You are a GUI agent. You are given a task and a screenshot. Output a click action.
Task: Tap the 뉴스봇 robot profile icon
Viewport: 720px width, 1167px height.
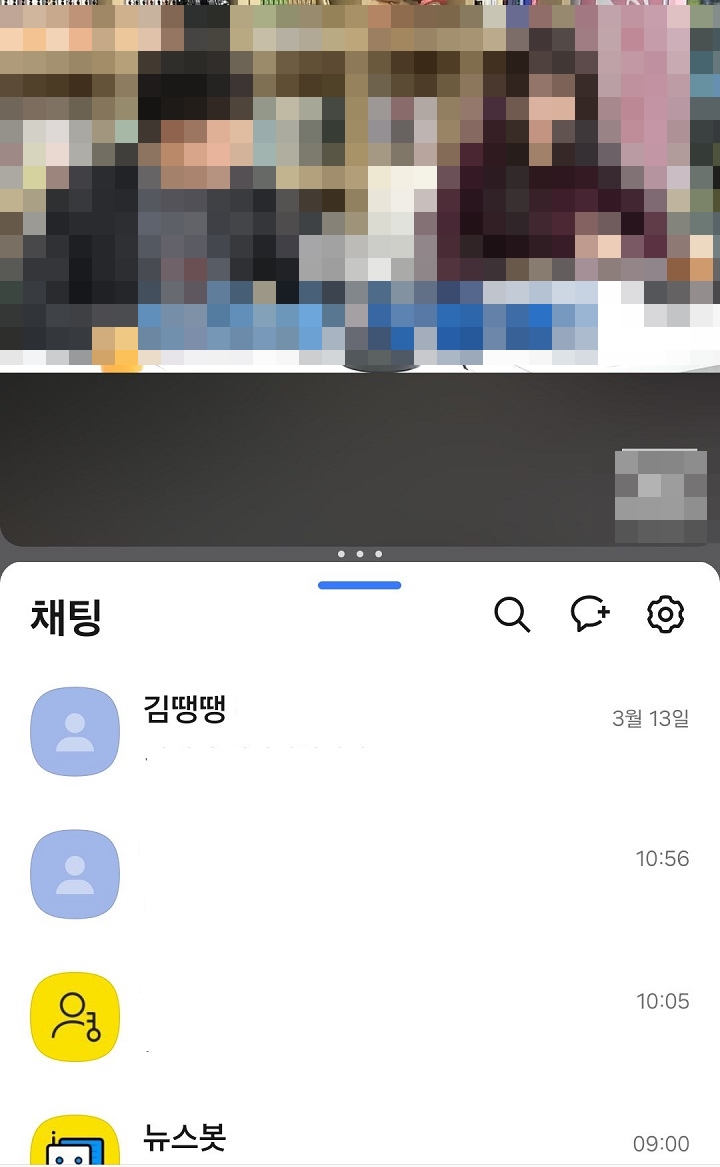pos(74,1140)
